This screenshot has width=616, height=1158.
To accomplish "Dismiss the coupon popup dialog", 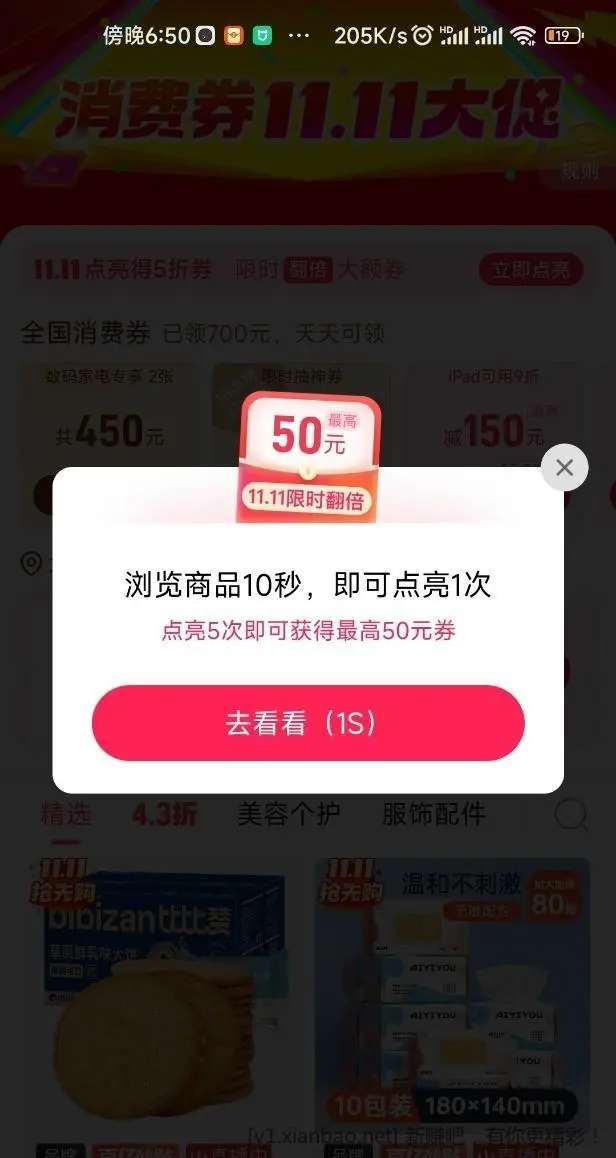I will pos(564,467).
